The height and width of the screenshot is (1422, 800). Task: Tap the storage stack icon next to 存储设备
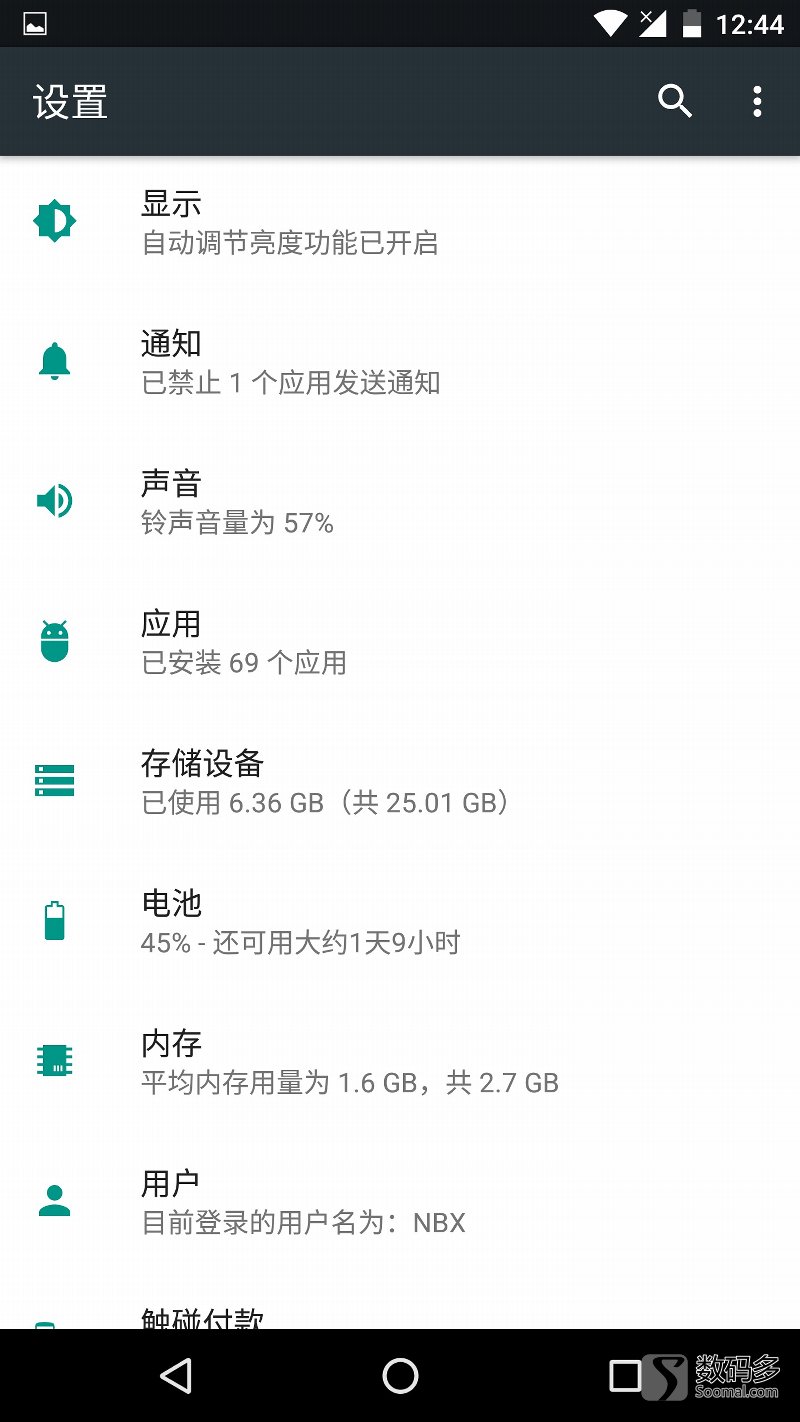click(x=55, y=780)
